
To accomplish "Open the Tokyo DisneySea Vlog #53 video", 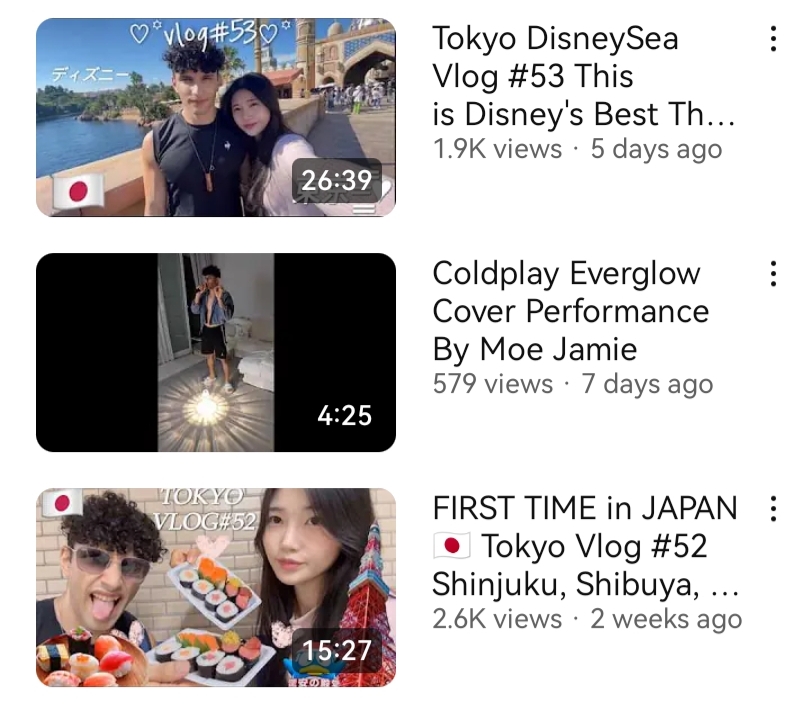I will click(x=215, y=118).
